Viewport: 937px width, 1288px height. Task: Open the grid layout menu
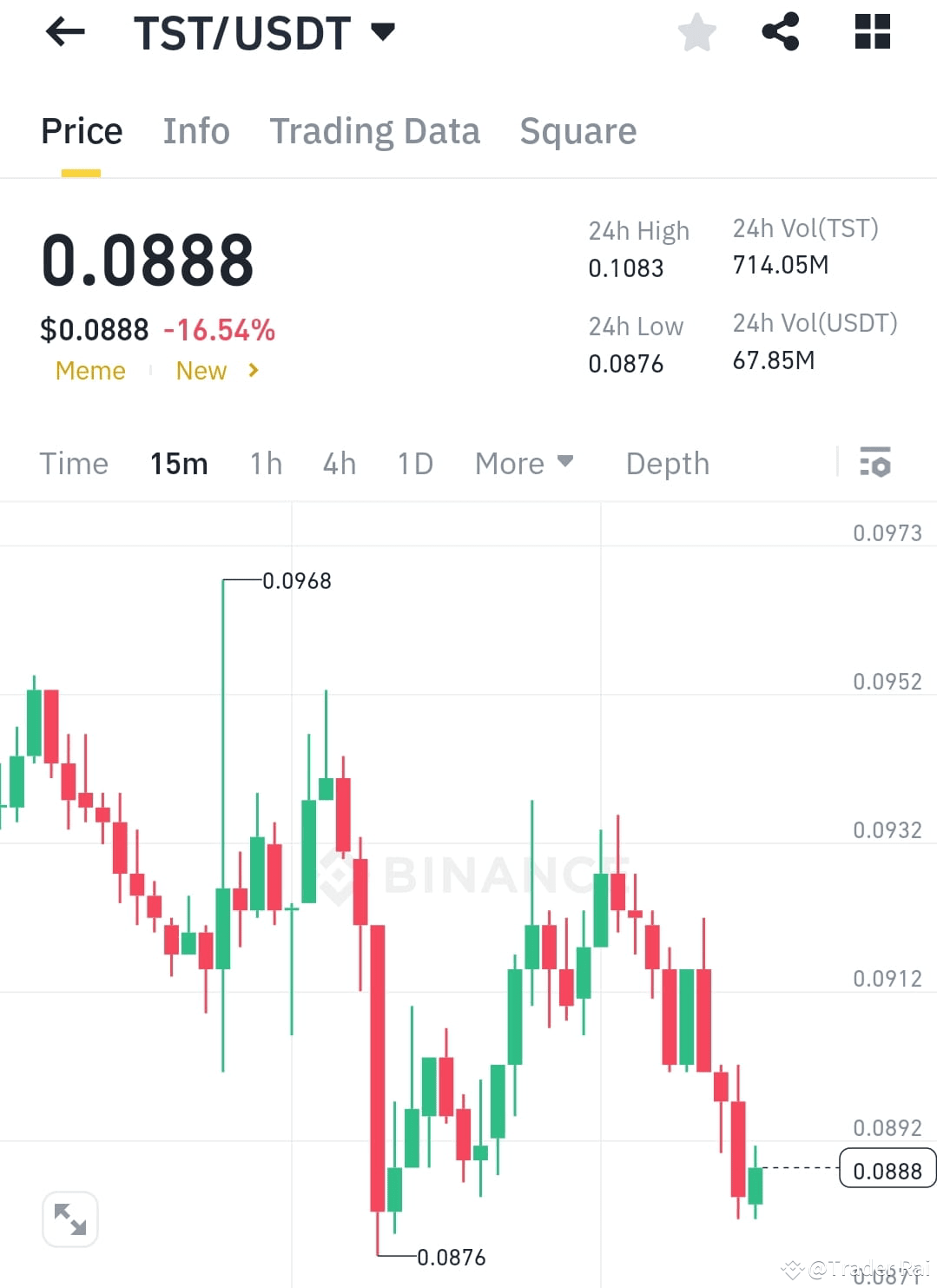tap(872, 32)
